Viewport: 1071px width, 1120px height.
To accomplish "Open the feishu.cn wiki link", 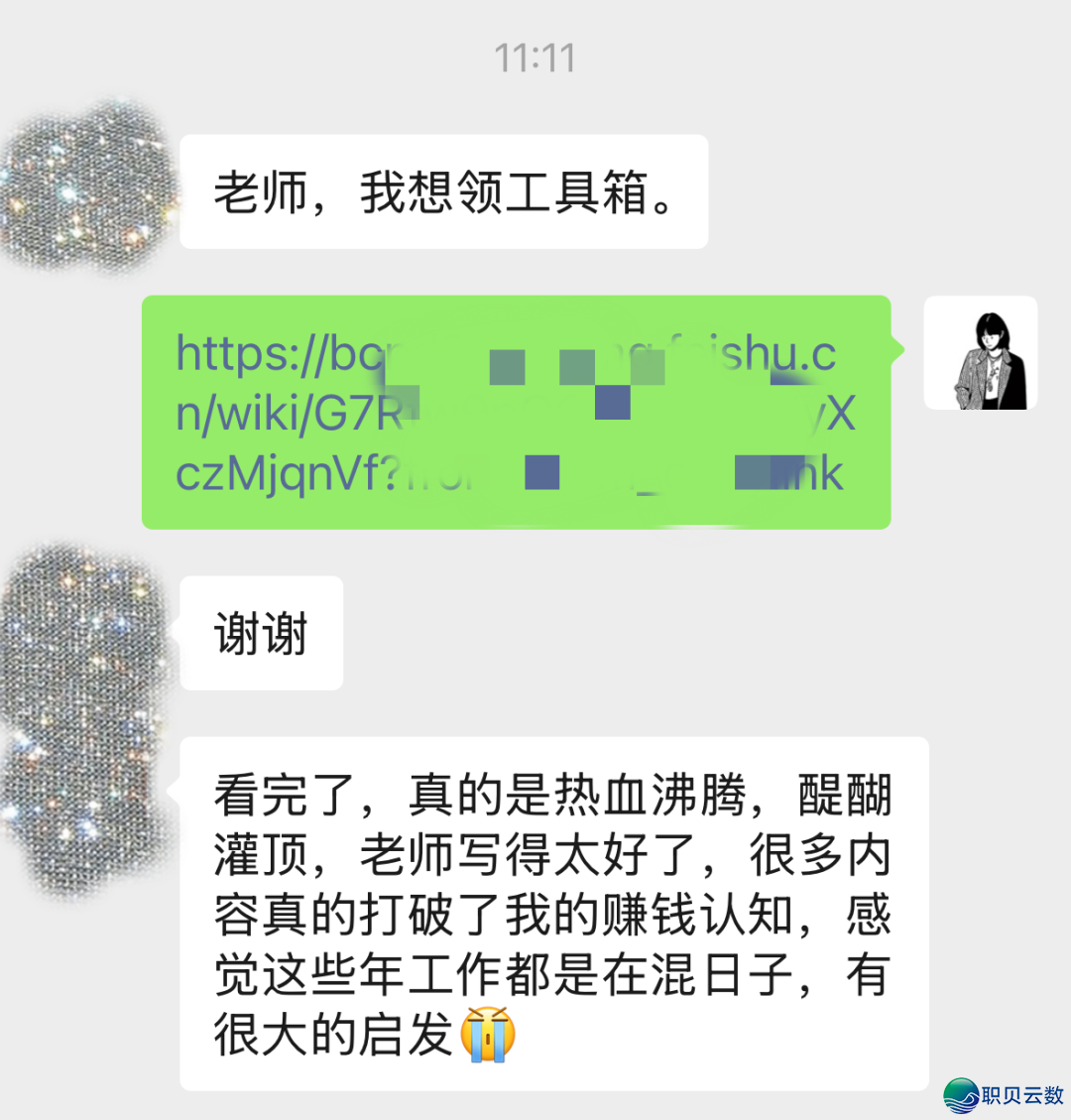I will tap(515, 412).
